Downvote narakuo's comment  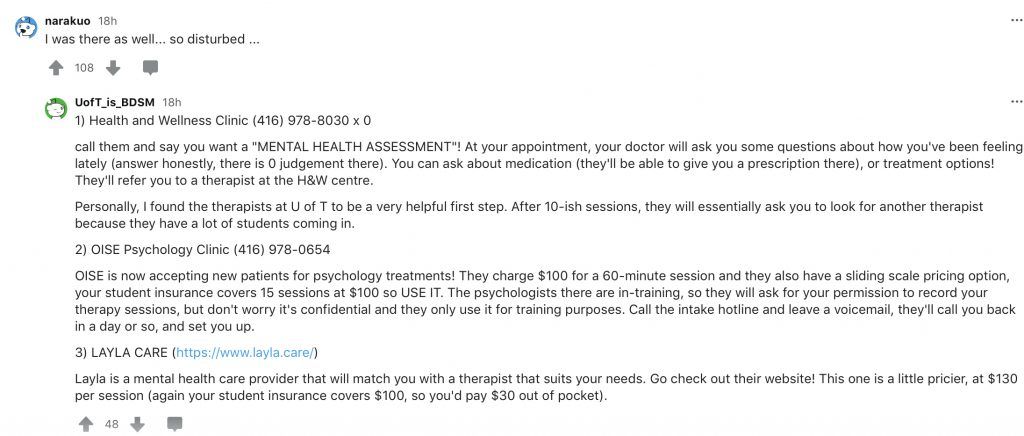click(113, 68)
